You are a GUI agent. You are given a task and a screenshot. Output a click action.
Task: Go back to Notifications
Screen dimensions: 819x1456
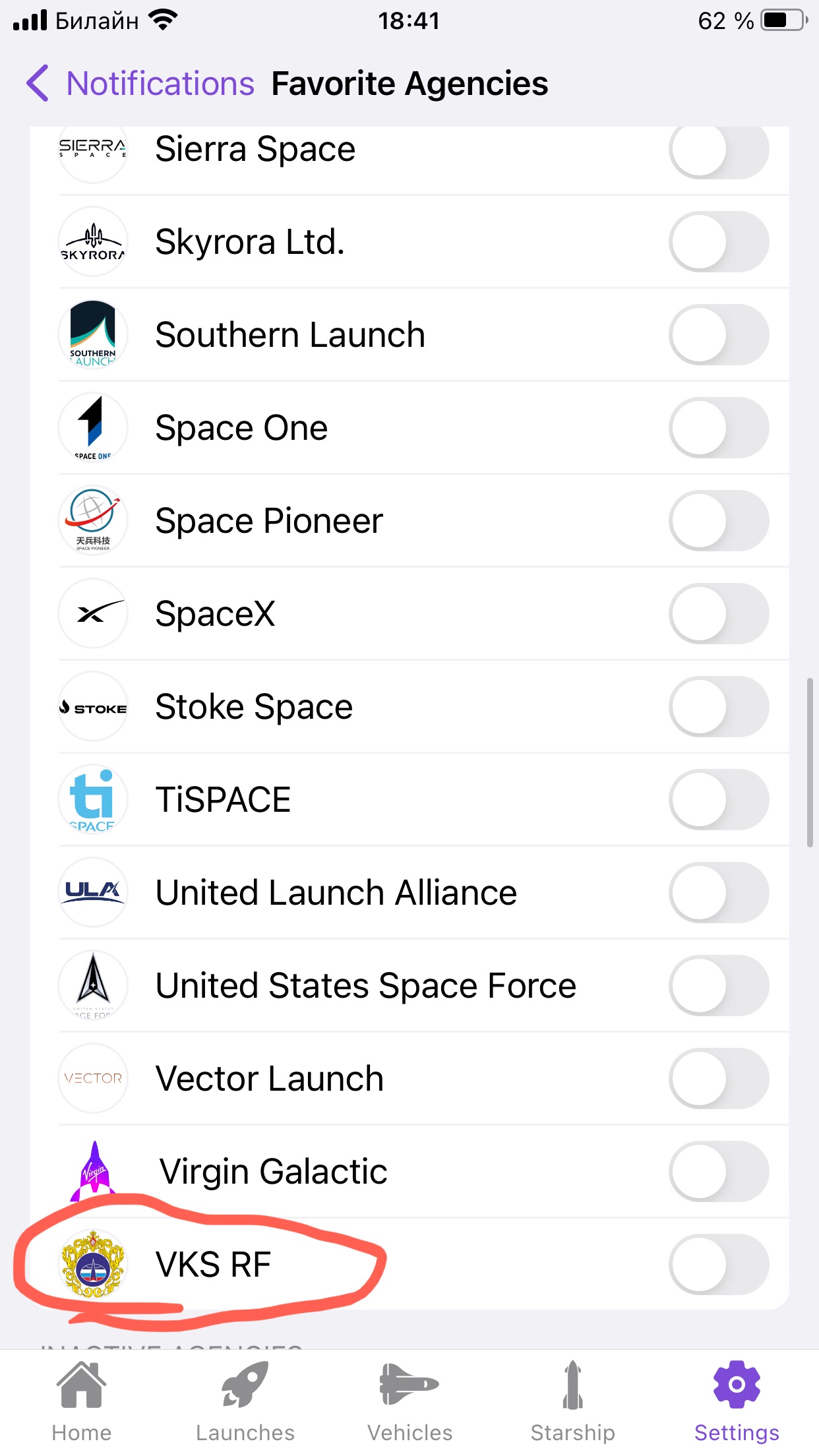pos(140,84)
